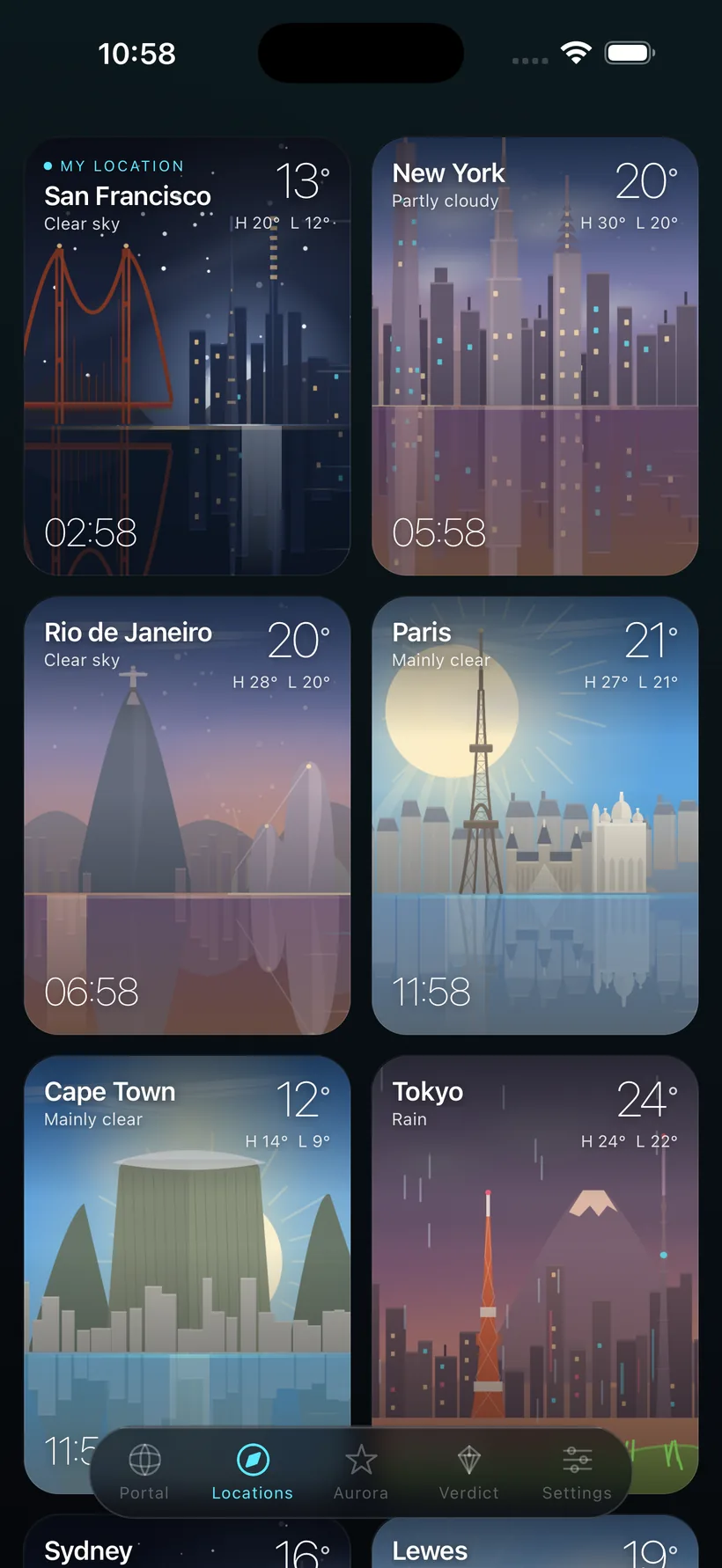Image resolution: width=722 pixels, height=1568 pixels.
Task: Open the Cape Town weather card
Action: (187, 1241)
